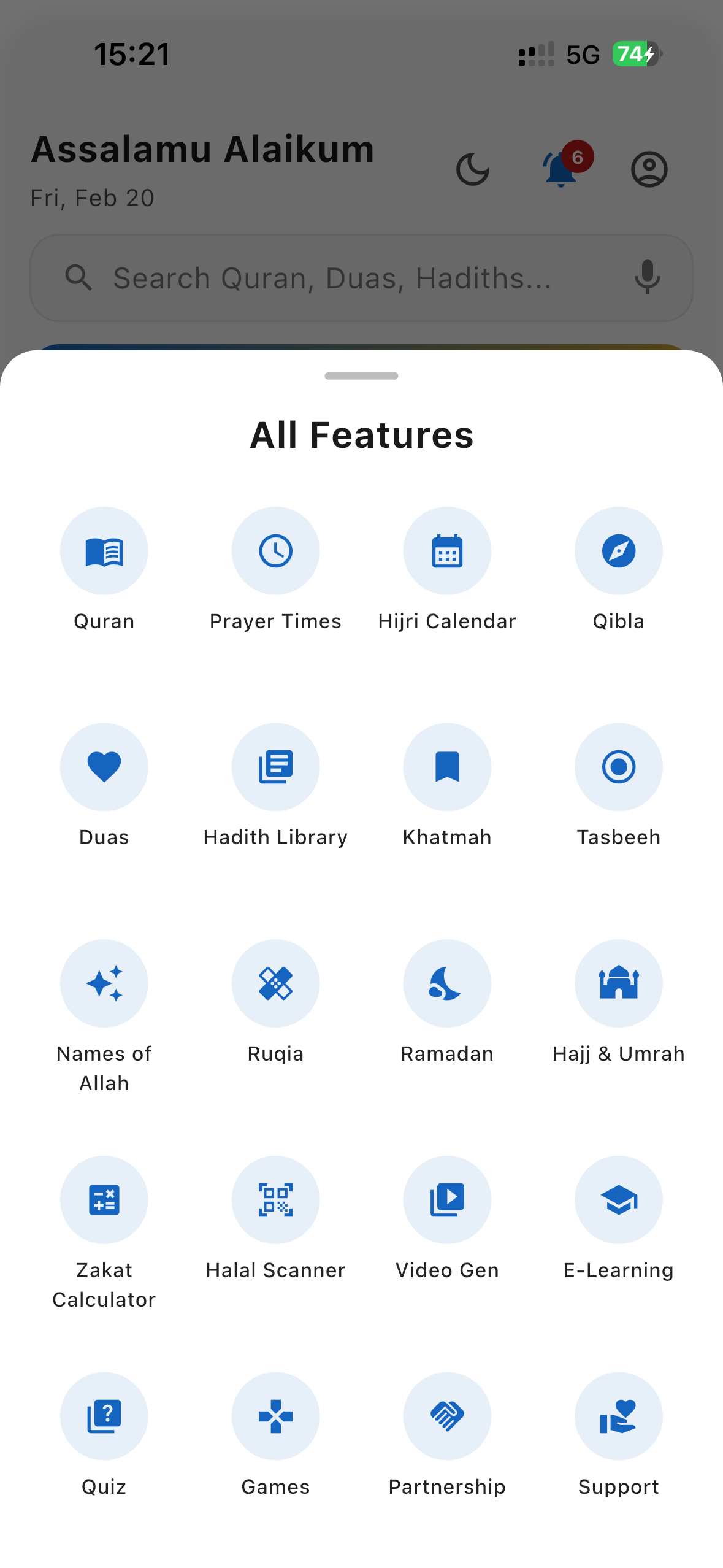Open the Halal Scanner
The height and width of the screenshot is (1568, 723).
(275, 1200)
